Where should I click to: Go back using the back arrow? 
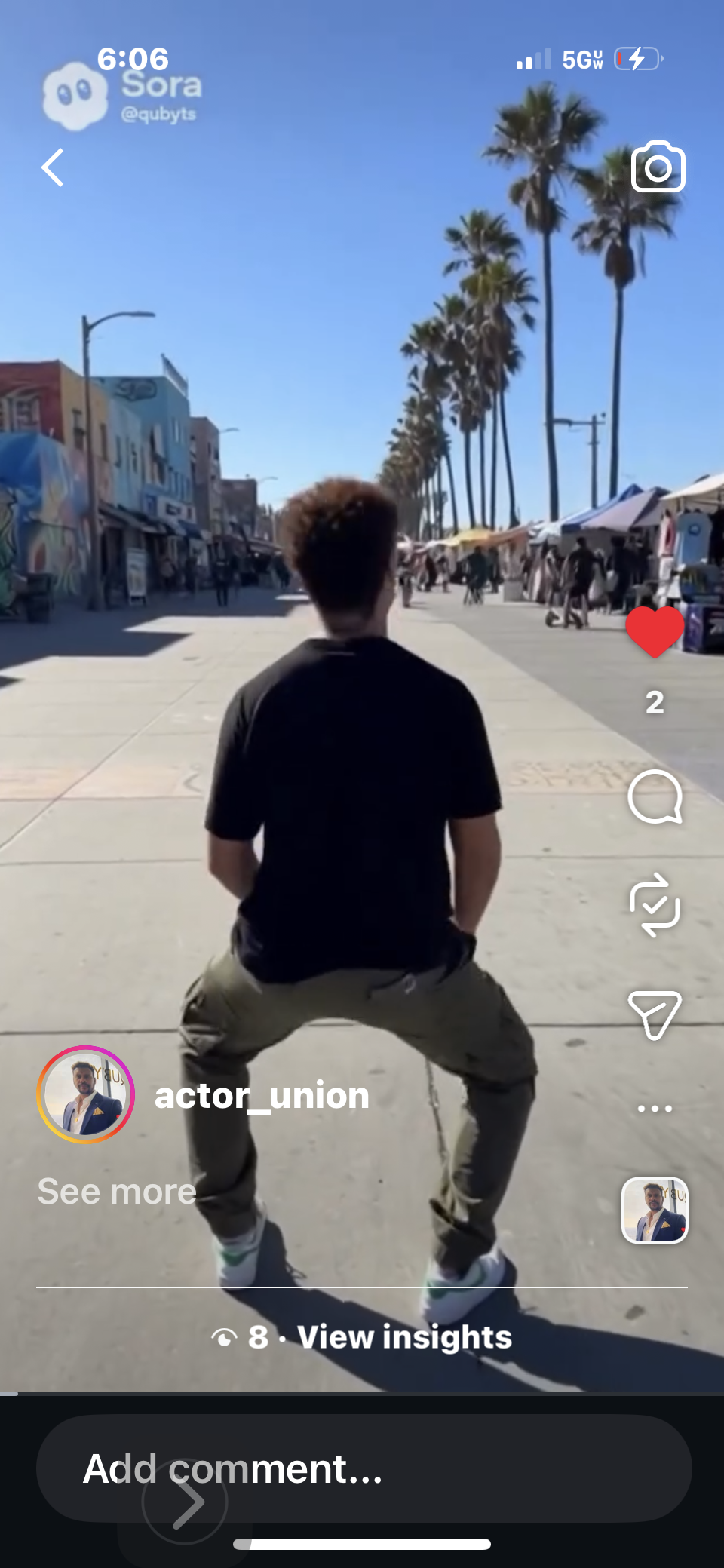[53, 167]
